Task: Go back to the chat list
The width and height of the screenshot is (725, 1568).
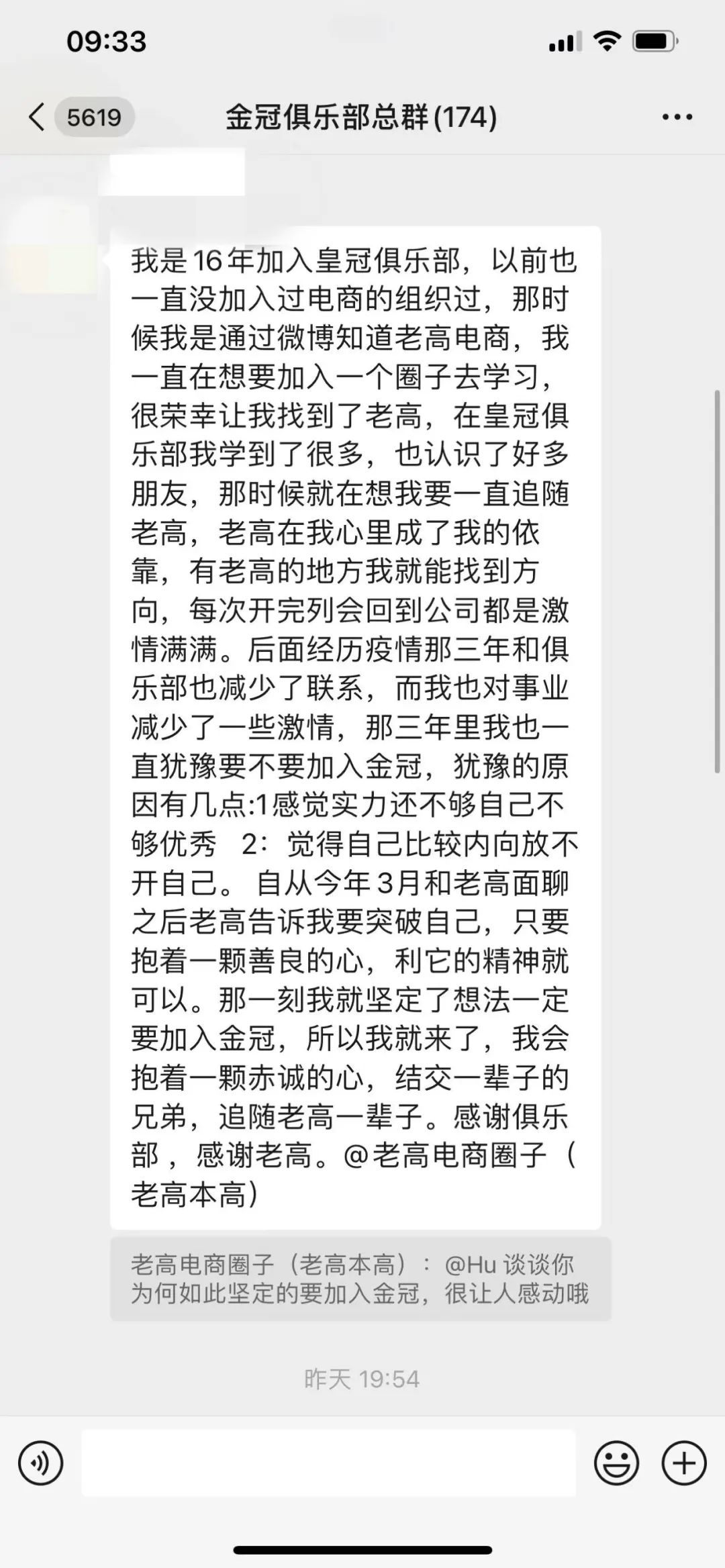Action: coord(38,117)
